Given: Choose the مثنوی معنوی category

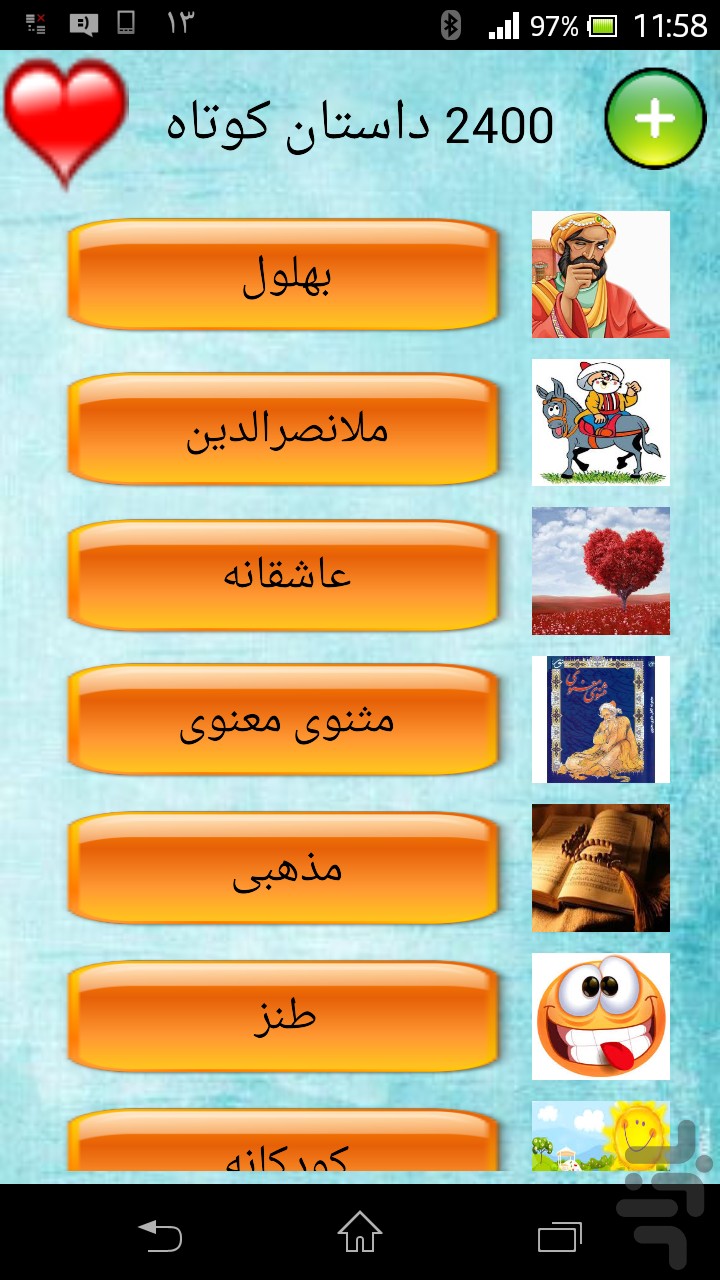Looking at the screenshot, I should coord(283,719).
